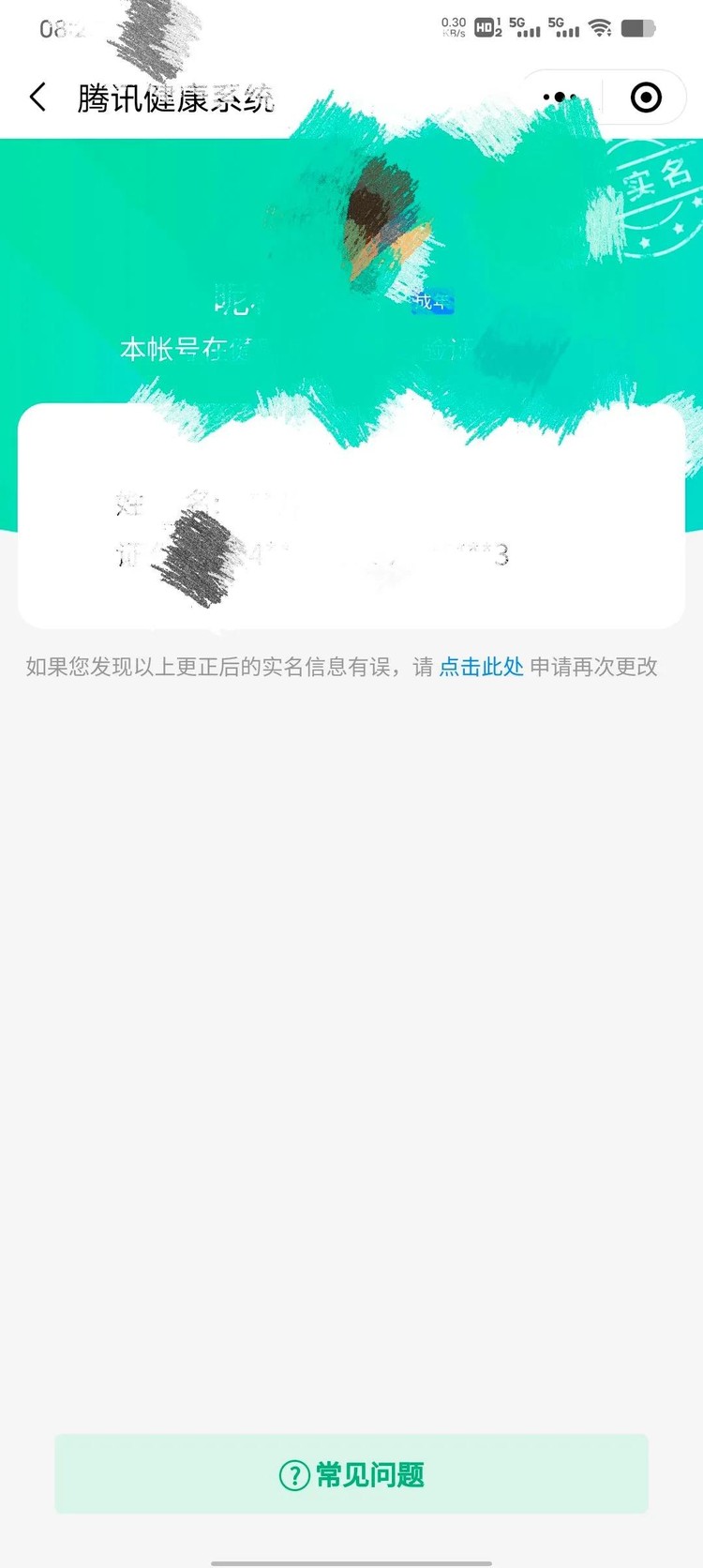Tap the blue 成年 status badge
This screenshot has height=1568, width=703.
point(433,302)
